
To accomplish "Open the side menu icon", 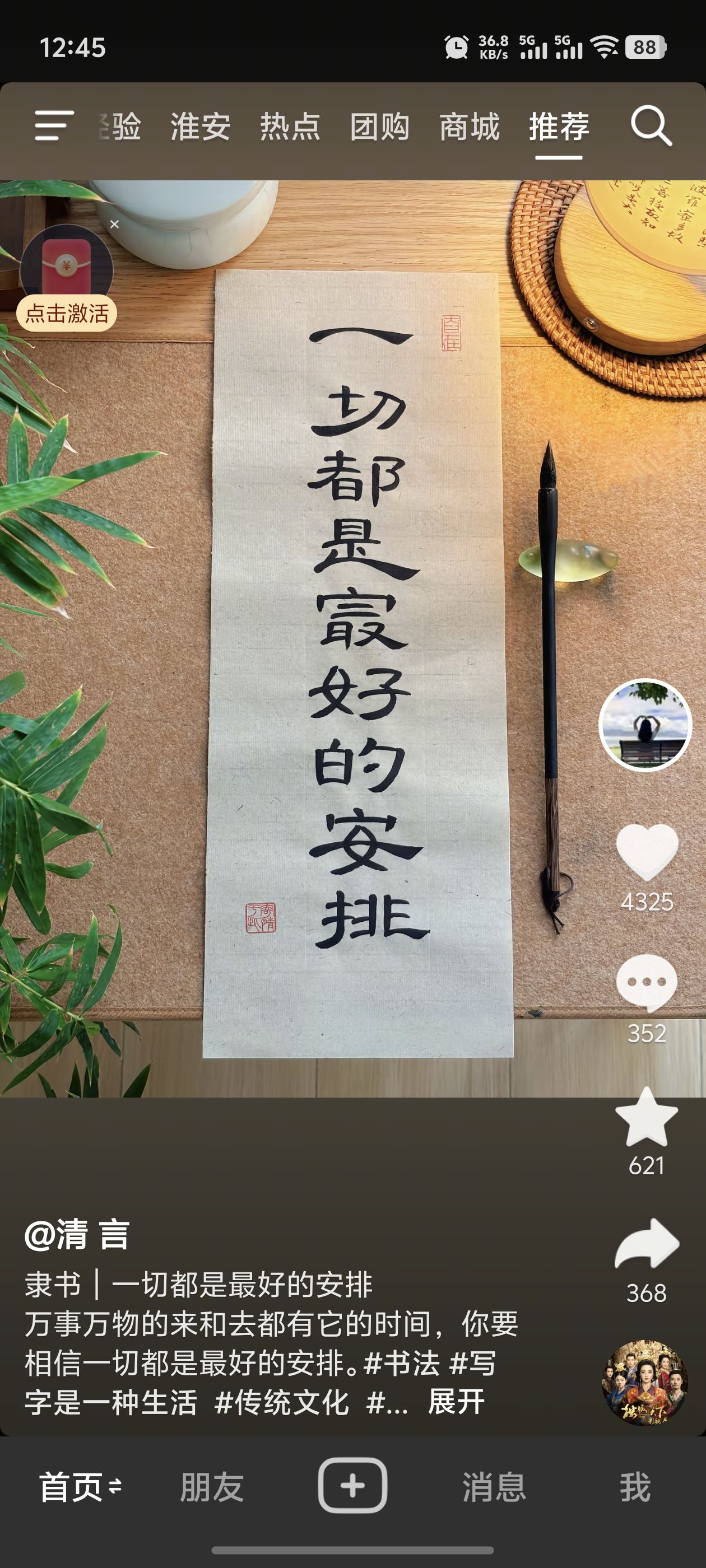I will tap(54, 125).
